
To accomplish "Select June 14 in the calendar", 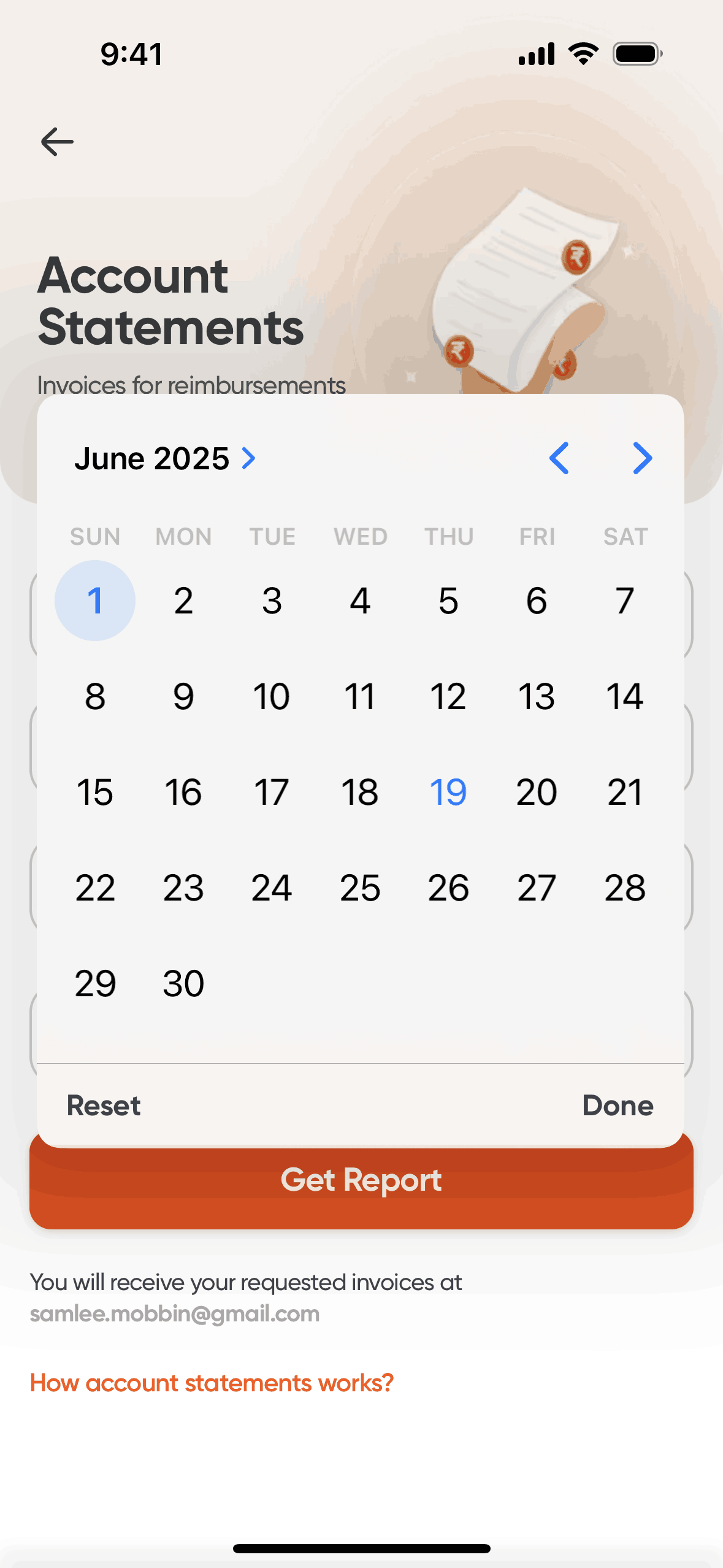I will tap(625, 696).
